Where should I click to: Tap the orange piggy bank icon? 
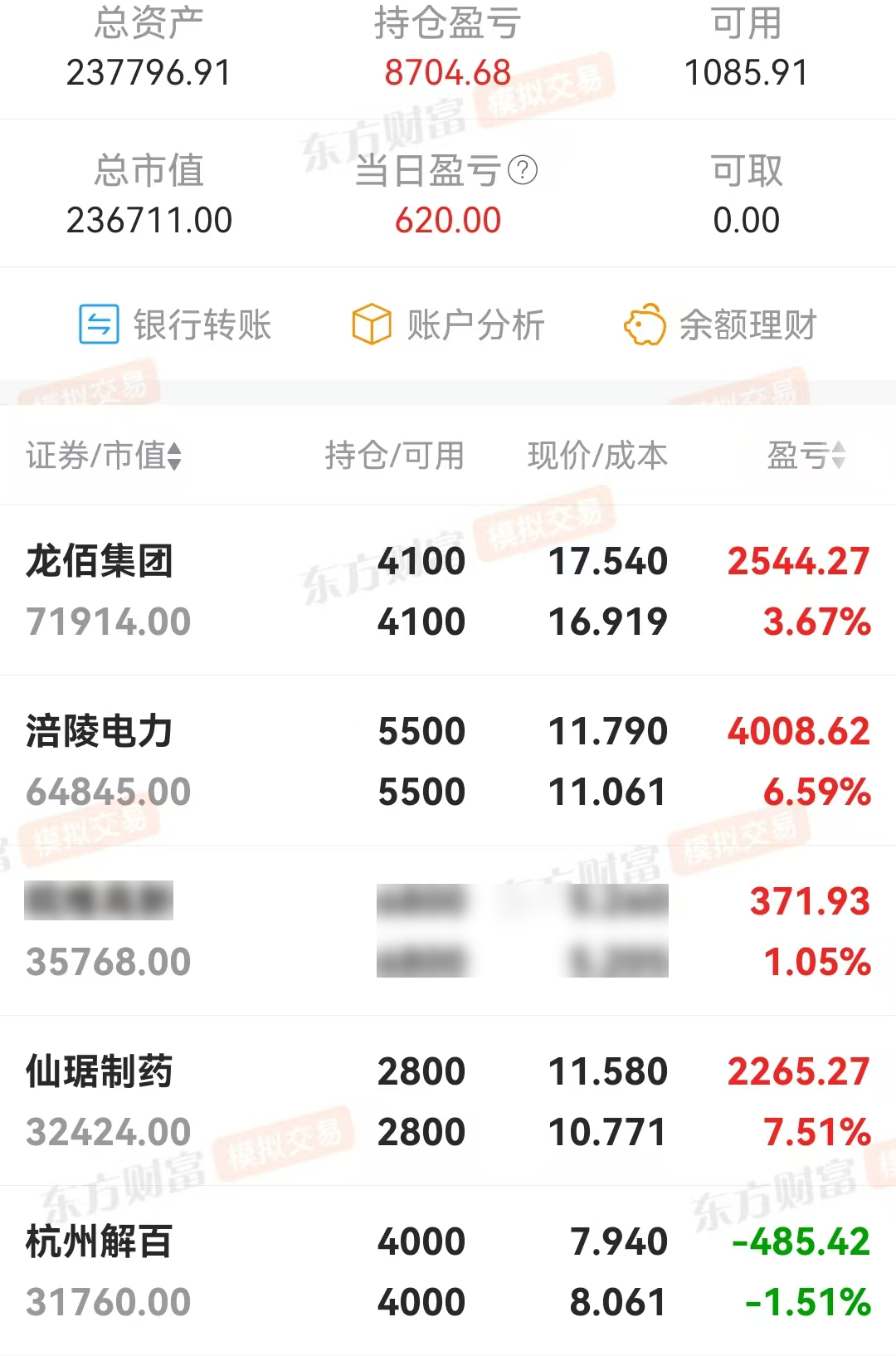click(x=645, y=325)
